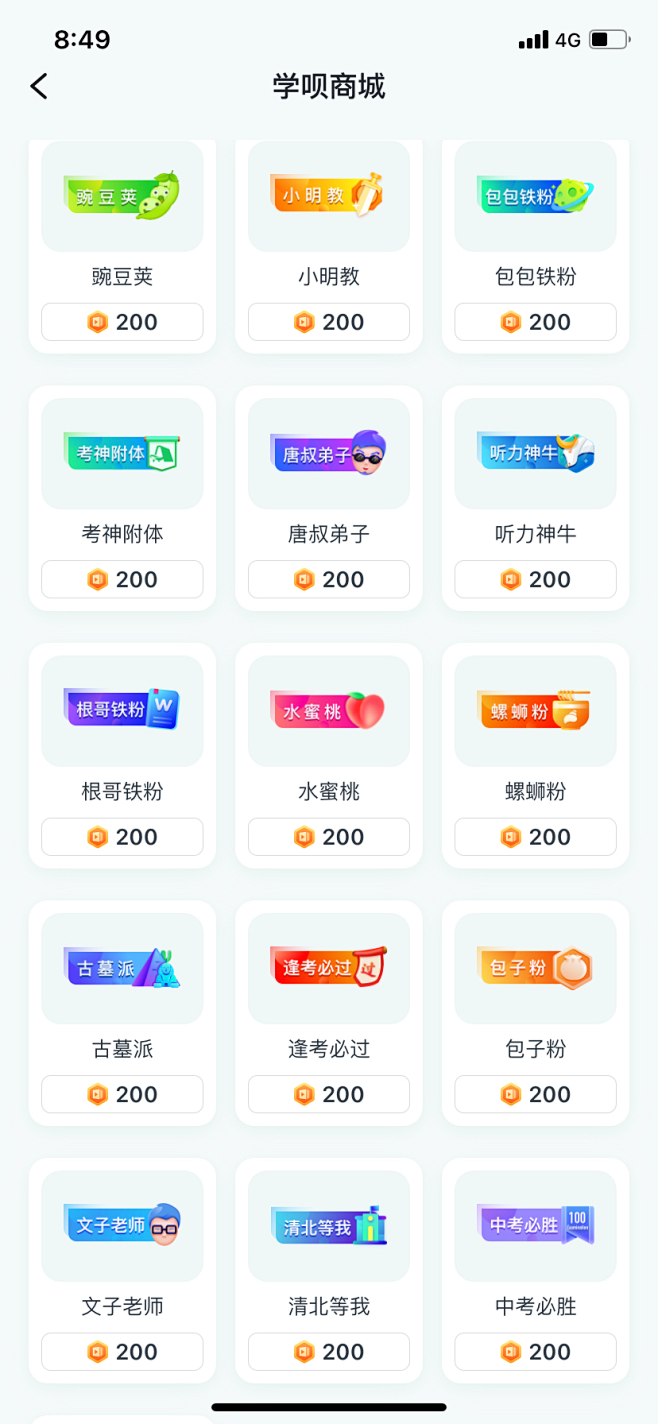
Task: Tap the 200 button under 听力神牛
Action: [x=535, y=580]
